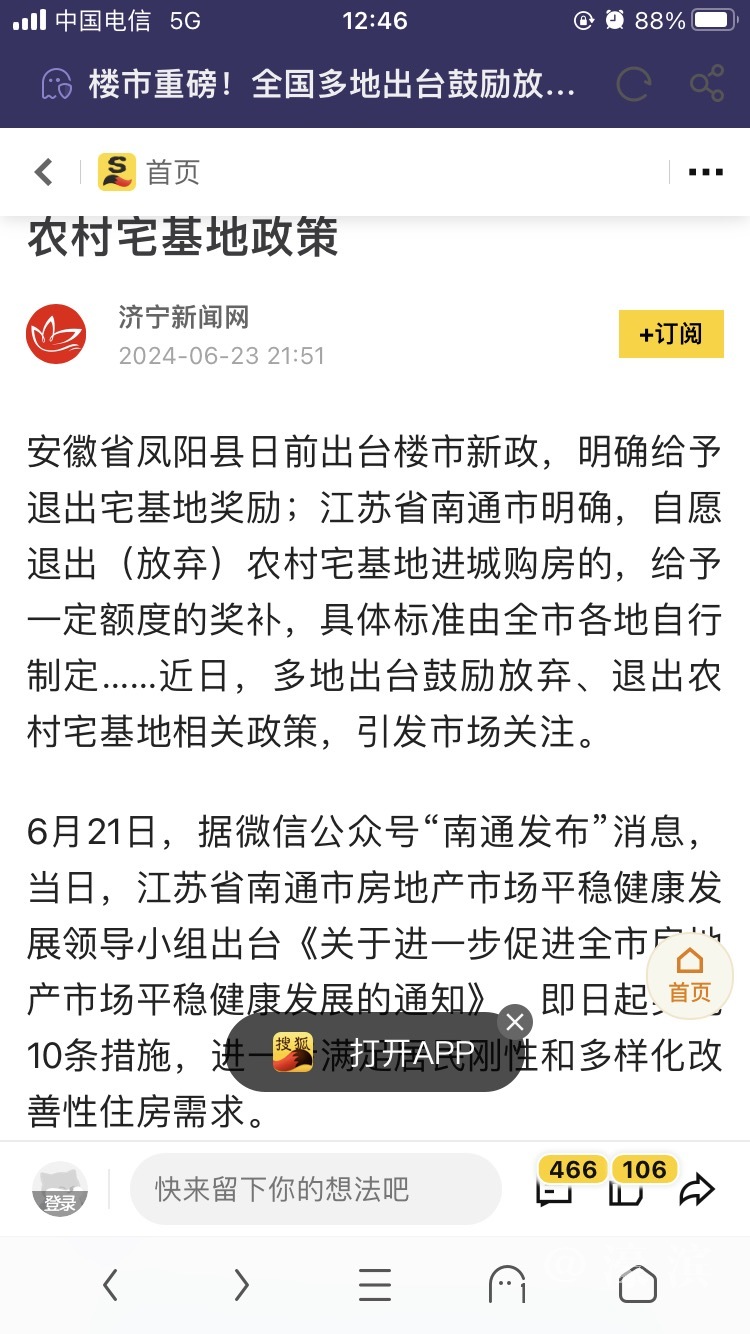Viewport: 750px width, 1334px height.
Task: Open 济宁新闻网 author profile
Action: 183,318
